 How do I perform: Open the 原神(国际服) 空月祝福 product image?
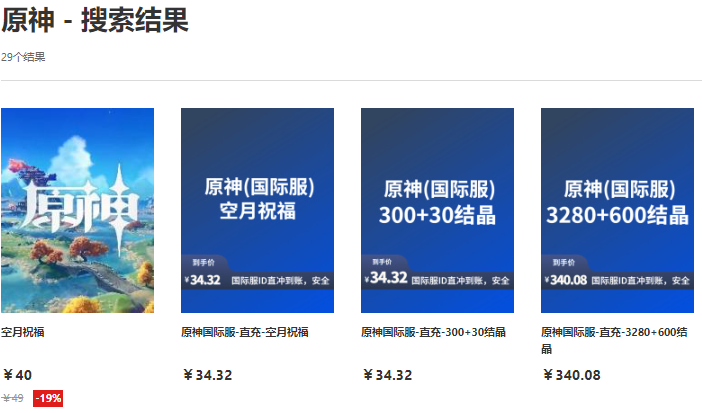click(x=257, y=211)
